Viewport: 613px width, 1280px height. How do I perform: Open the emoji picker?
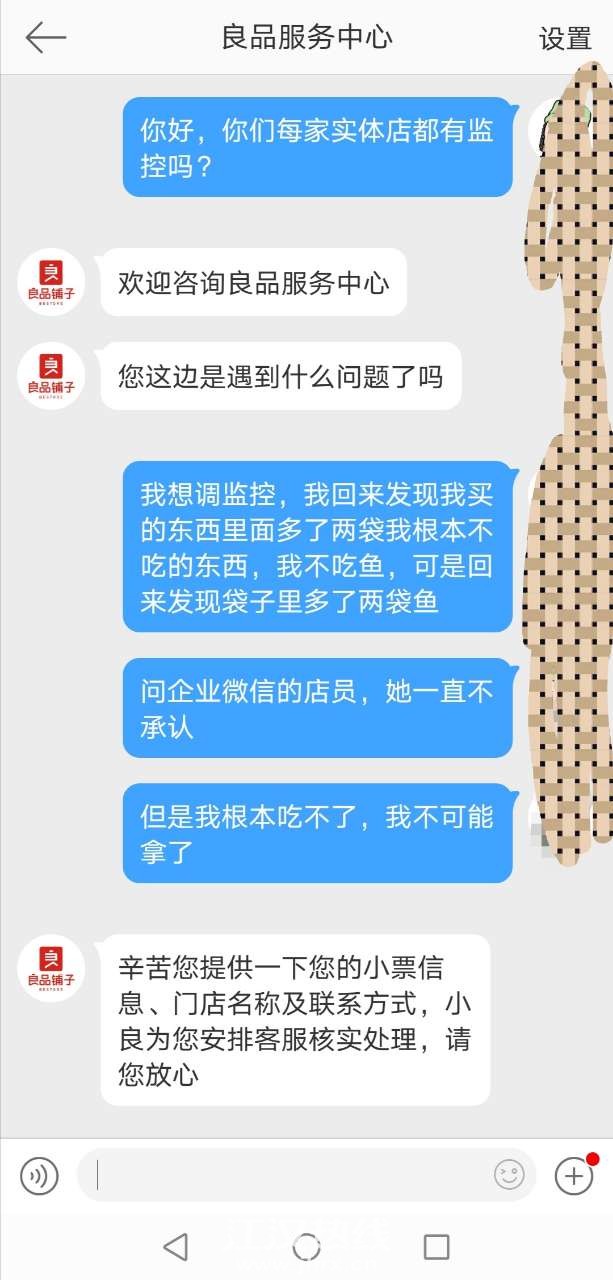point(509,1175)
